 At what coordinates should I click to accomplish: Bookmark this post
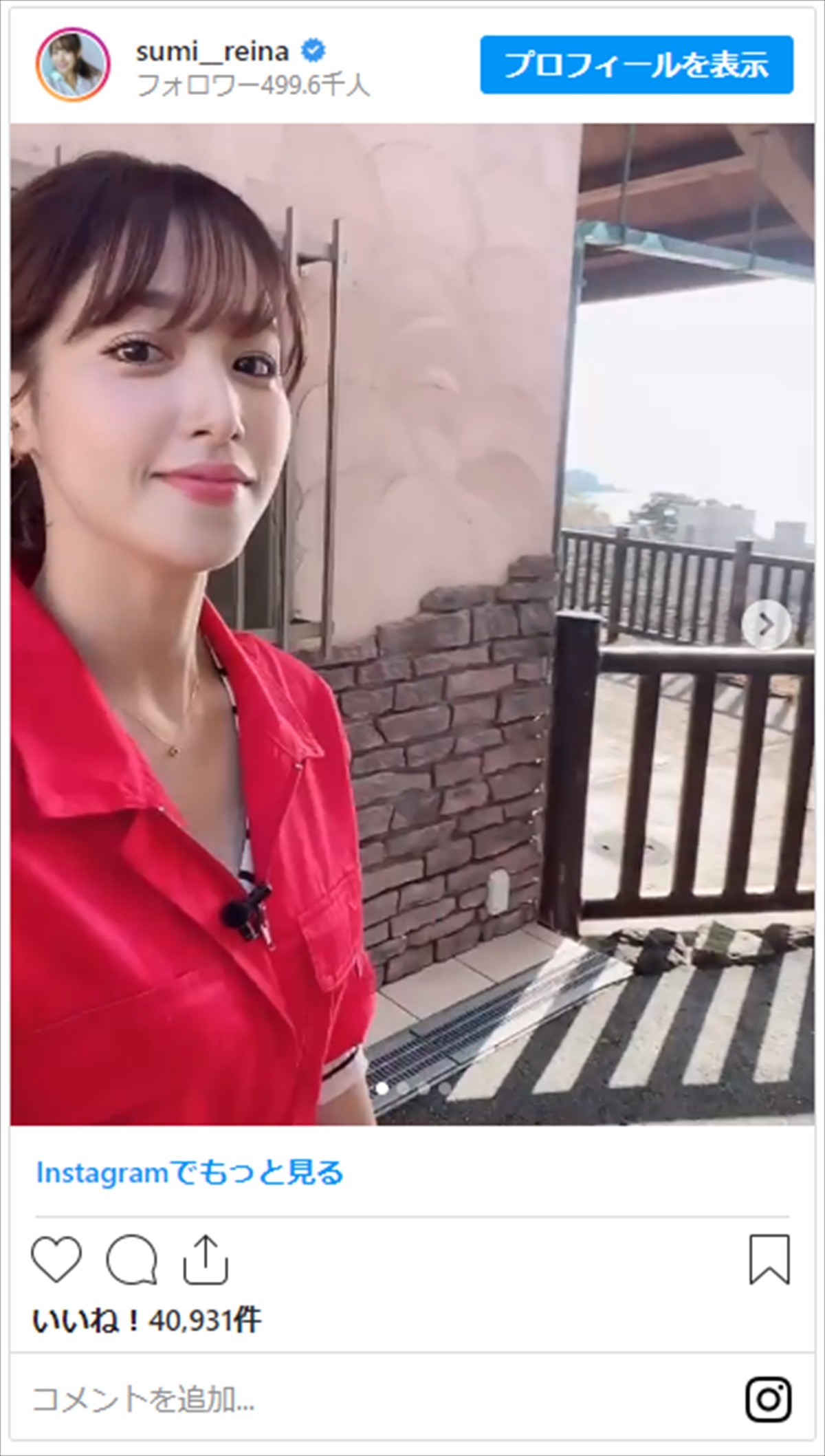(769, 1259)
